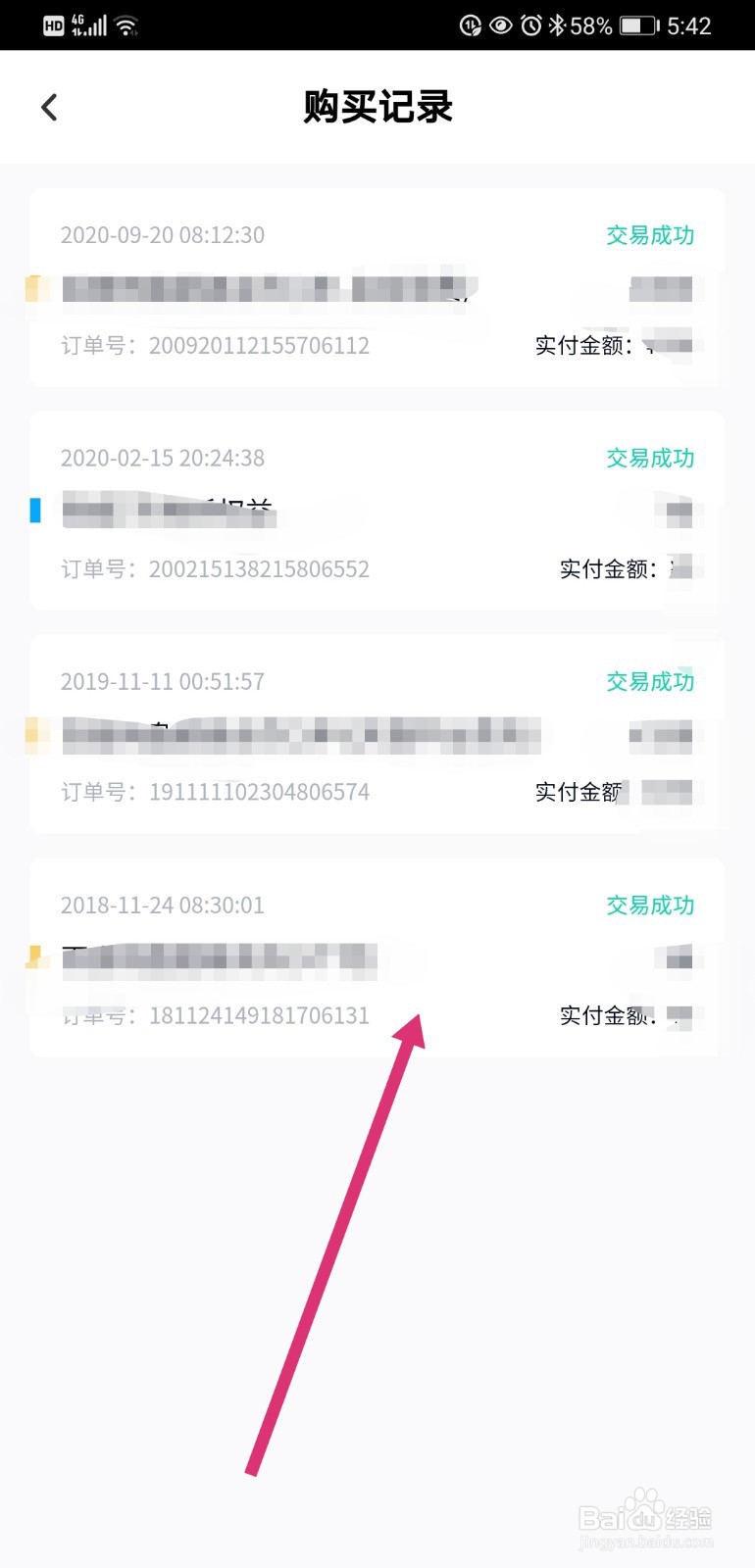This screenshot has height=1568, width=755.
Task: Click 交易成功 on the last record
Action: coord(650,906)
